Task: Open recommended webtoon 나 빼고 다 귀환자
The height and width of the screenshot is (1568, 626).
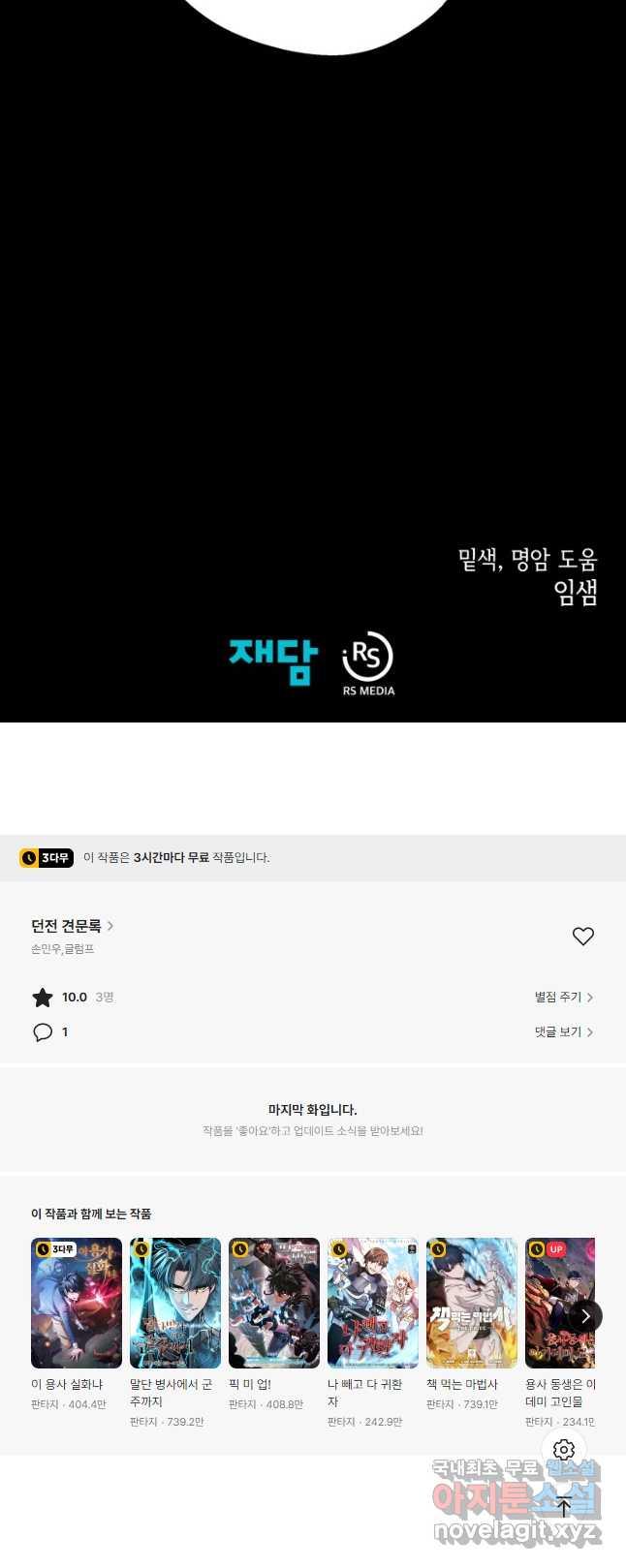Action: pyautogui.click(x=373, y=1302)
